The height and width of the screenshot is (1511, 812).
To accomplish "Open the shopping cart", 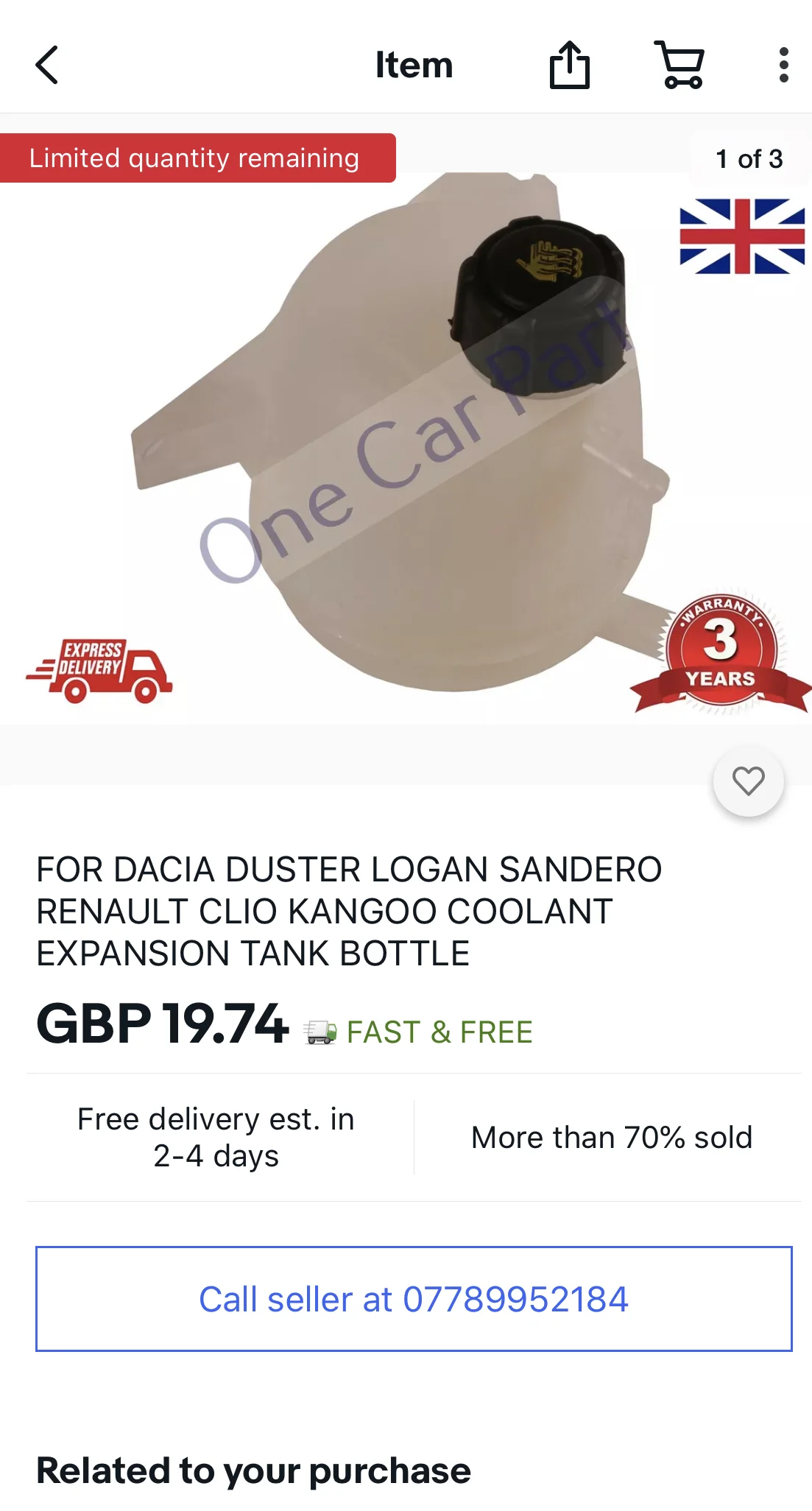I will (679, 65).
